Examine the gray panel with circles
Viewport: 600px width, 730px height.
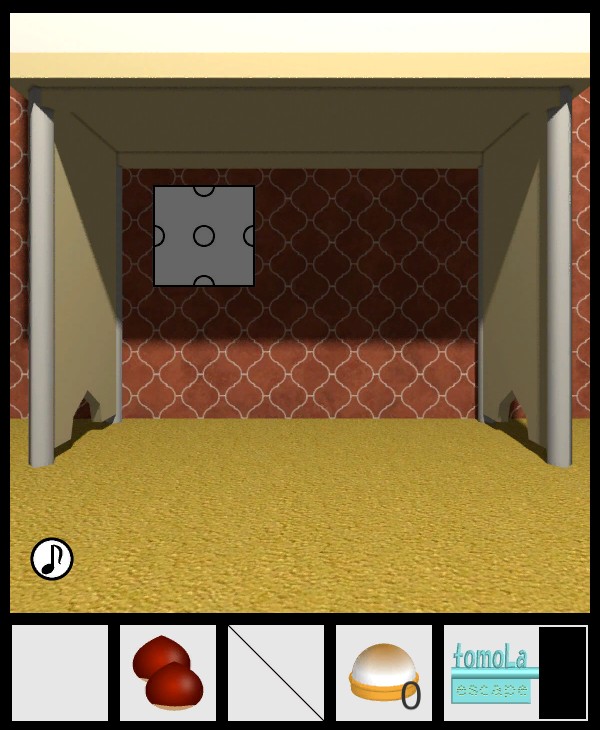[x=204, y=236]
